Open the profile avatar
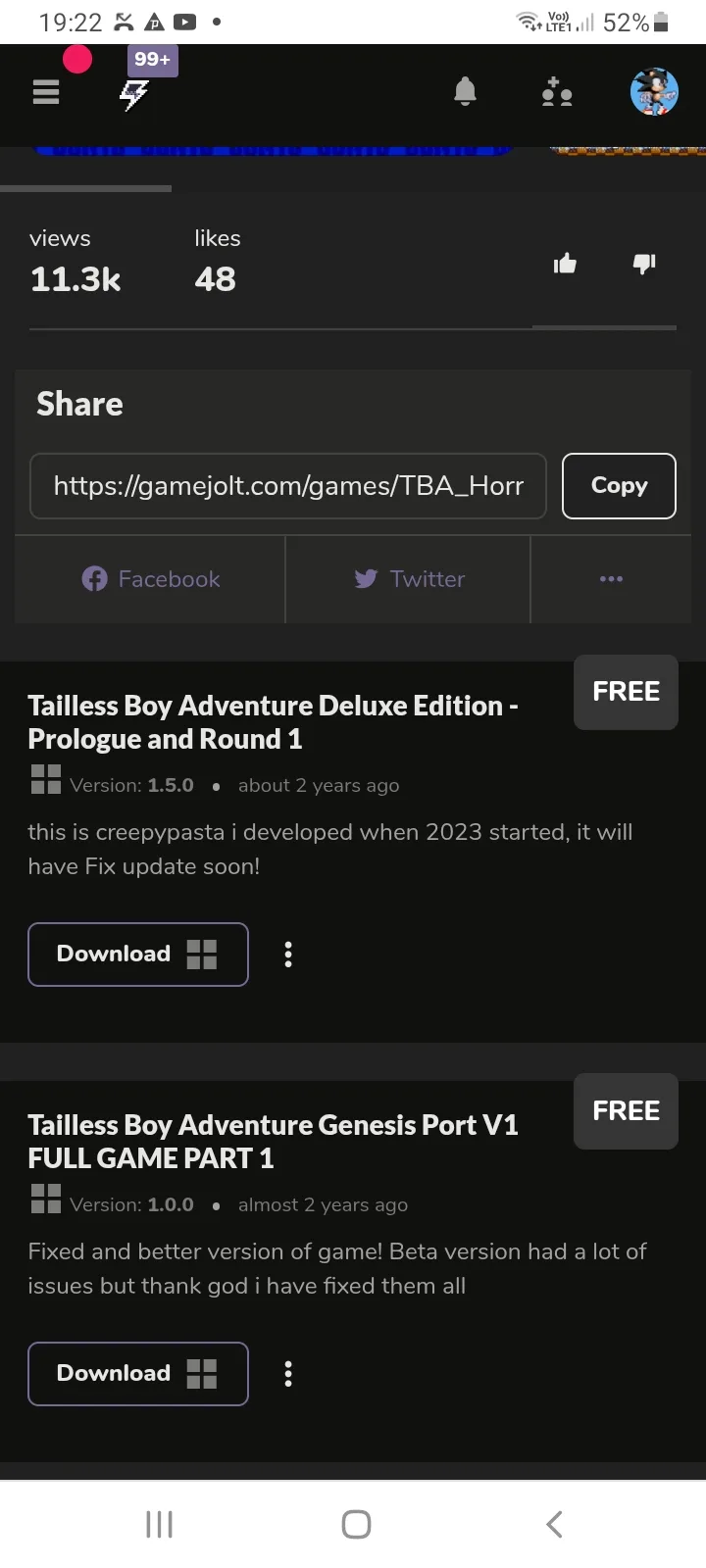The width and height of the screenshot is (706, 1568). click(654, 92)
